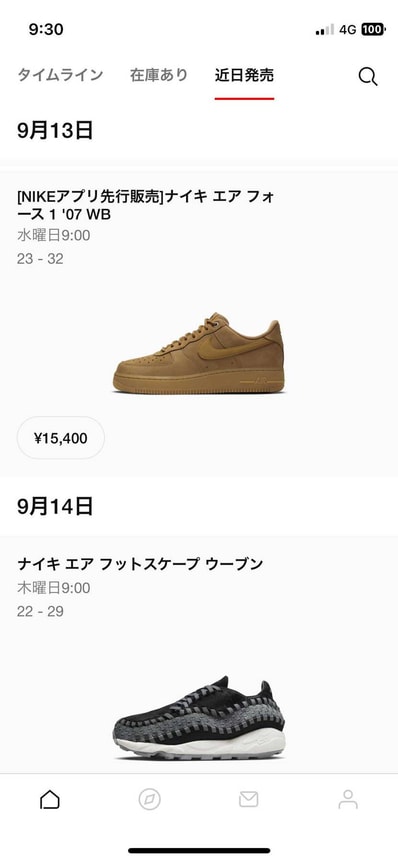The image size is (398, 862).
Task: Open the discover compass tab
Action: coord(149,799)
